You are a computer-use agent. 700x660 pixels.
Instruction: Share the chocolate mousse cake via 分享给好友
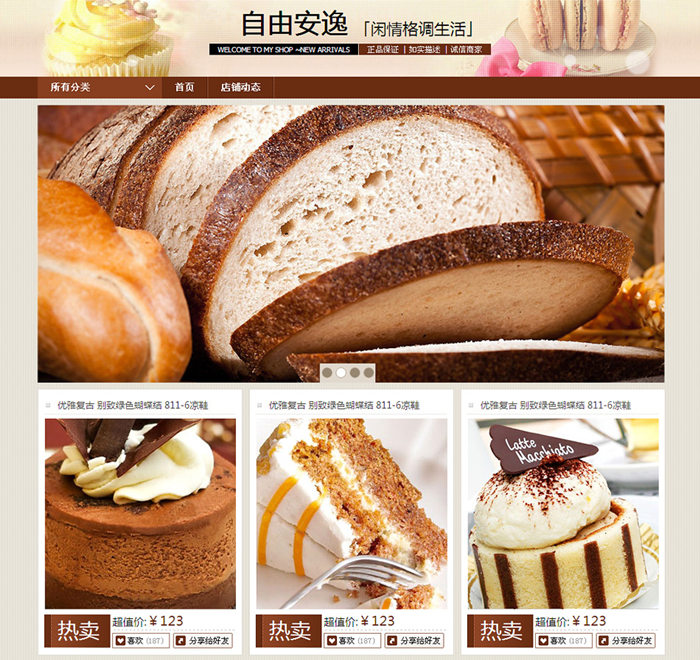click(x=203, y=641)
